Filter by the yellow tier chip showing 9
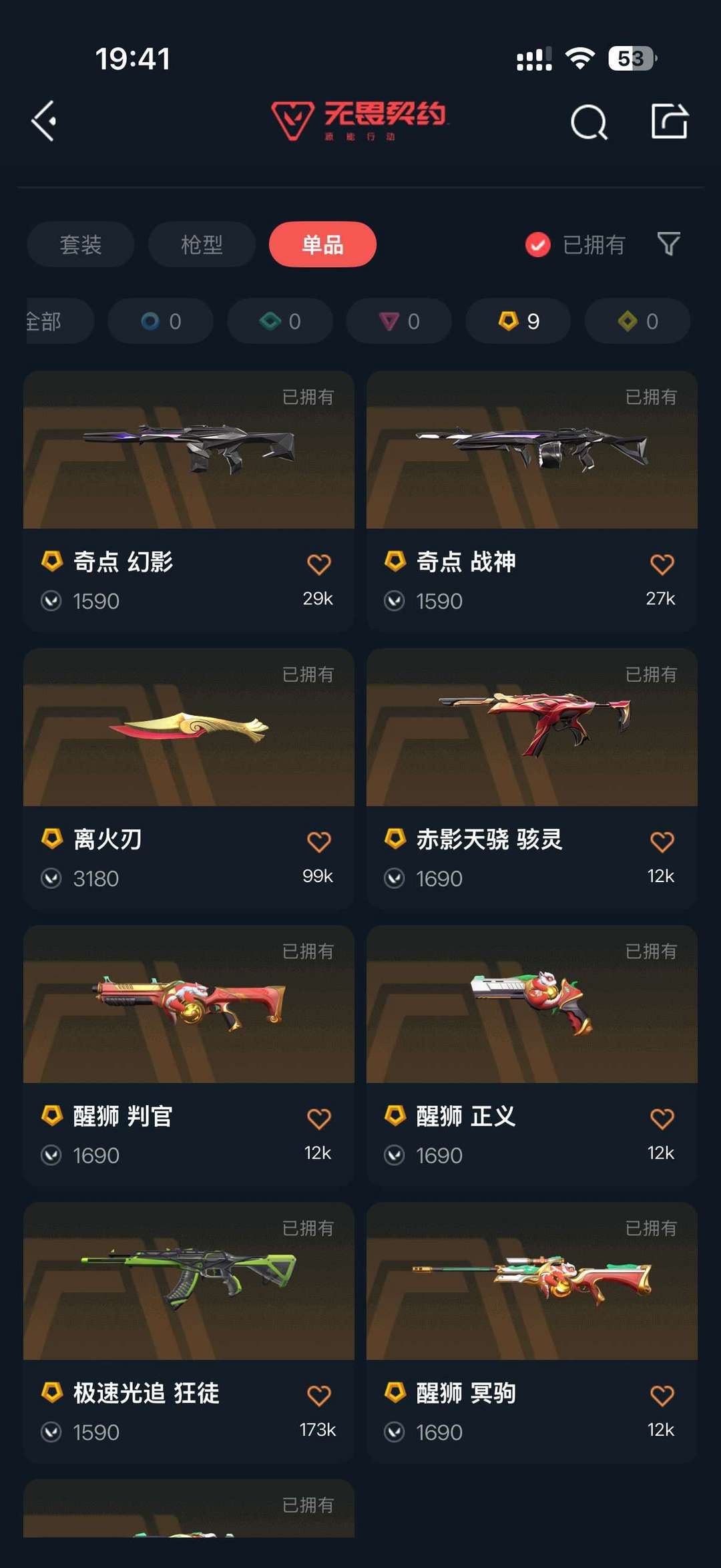 [x=518, y=321]
